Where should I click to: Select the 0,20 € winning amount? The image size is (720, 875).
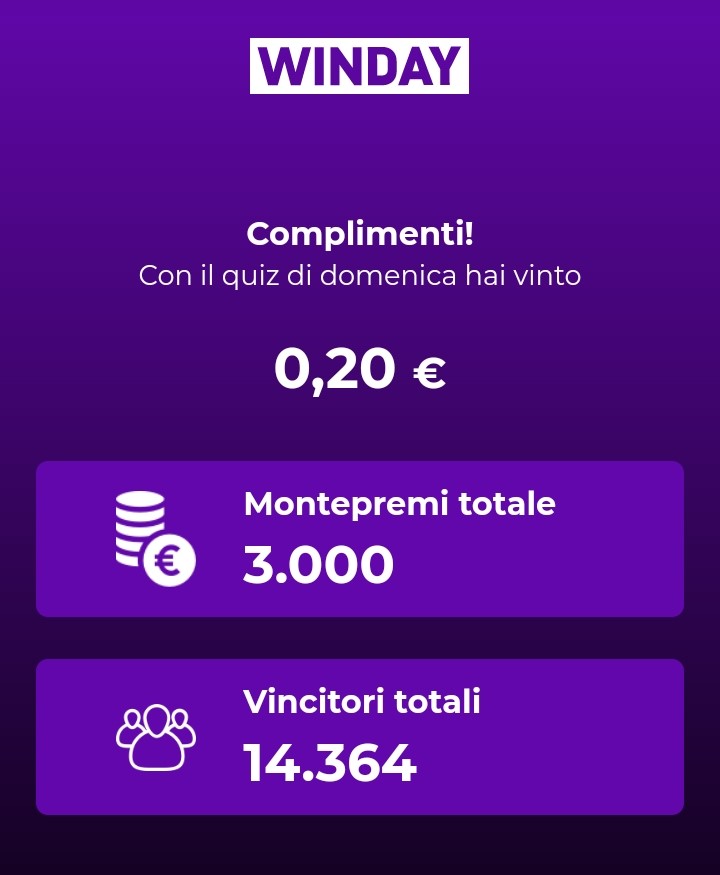pyautogui.click(x=360, y=368)
